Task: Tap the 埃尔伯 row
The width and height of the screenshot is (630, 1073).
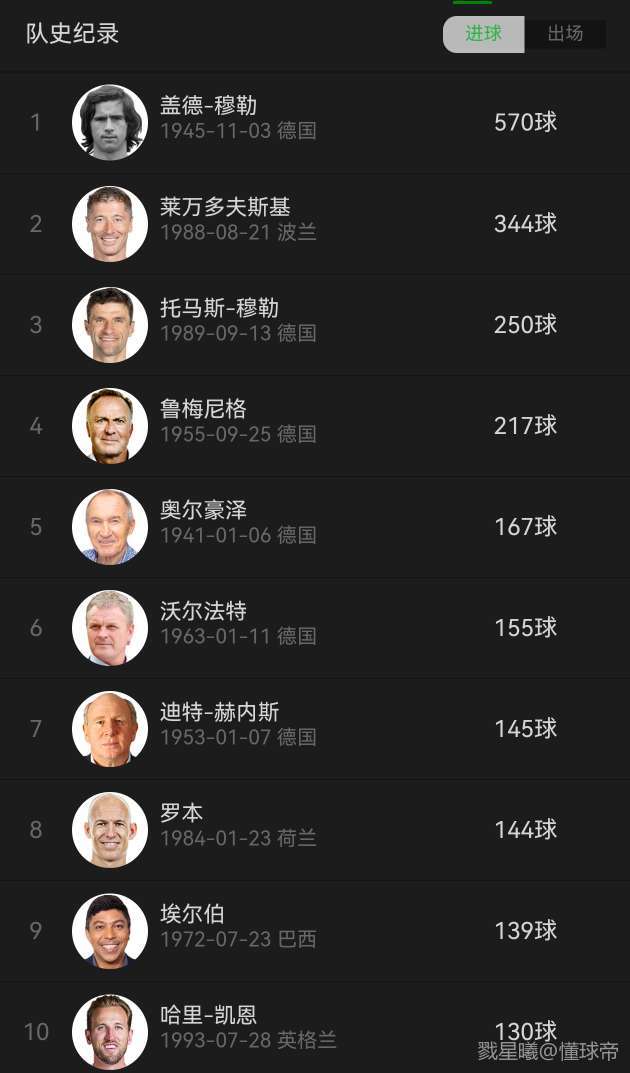Action: coord(315,930)
